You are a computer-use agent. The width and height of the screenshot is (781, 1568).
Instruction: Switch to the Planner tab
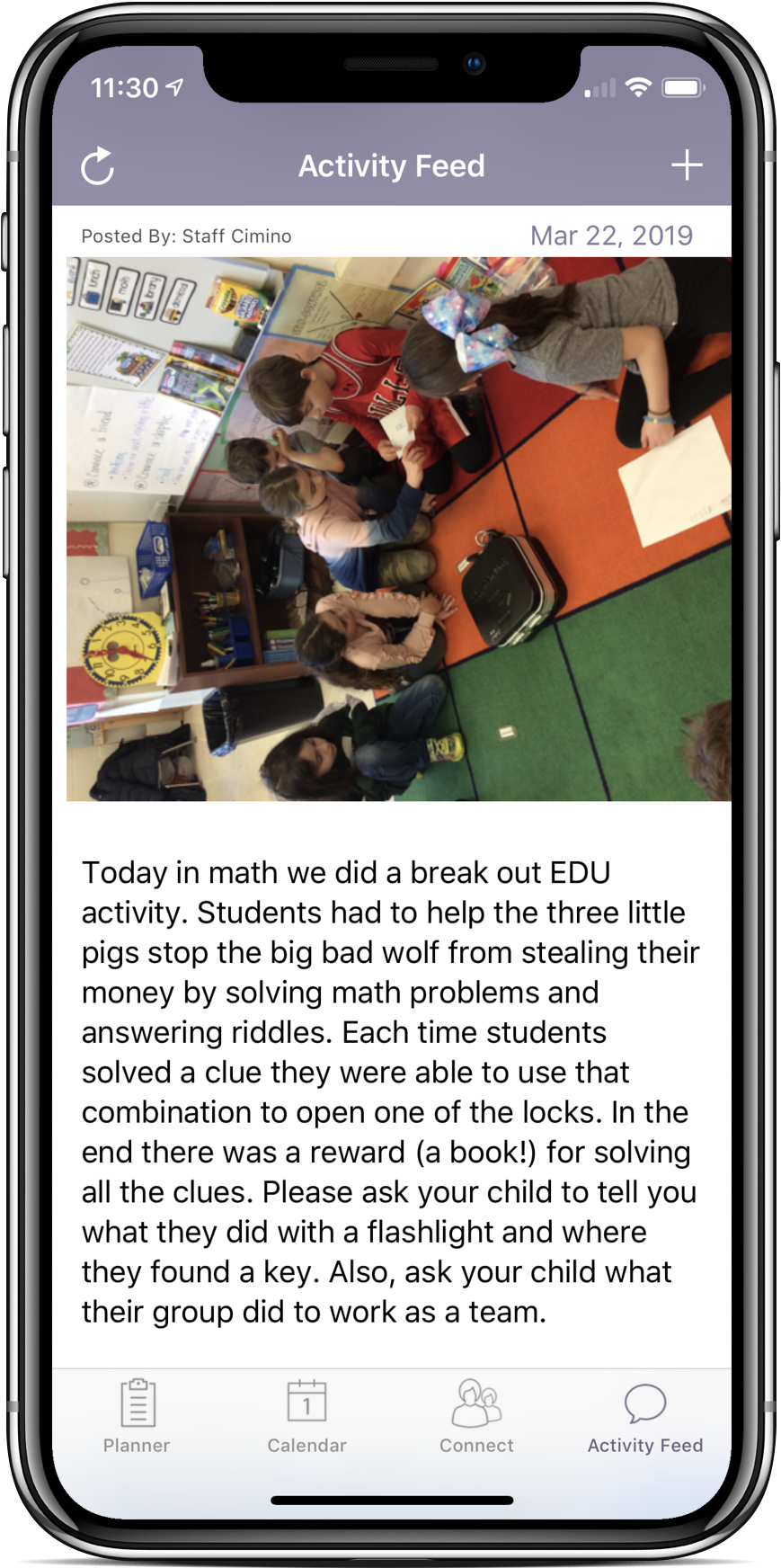137,1415
